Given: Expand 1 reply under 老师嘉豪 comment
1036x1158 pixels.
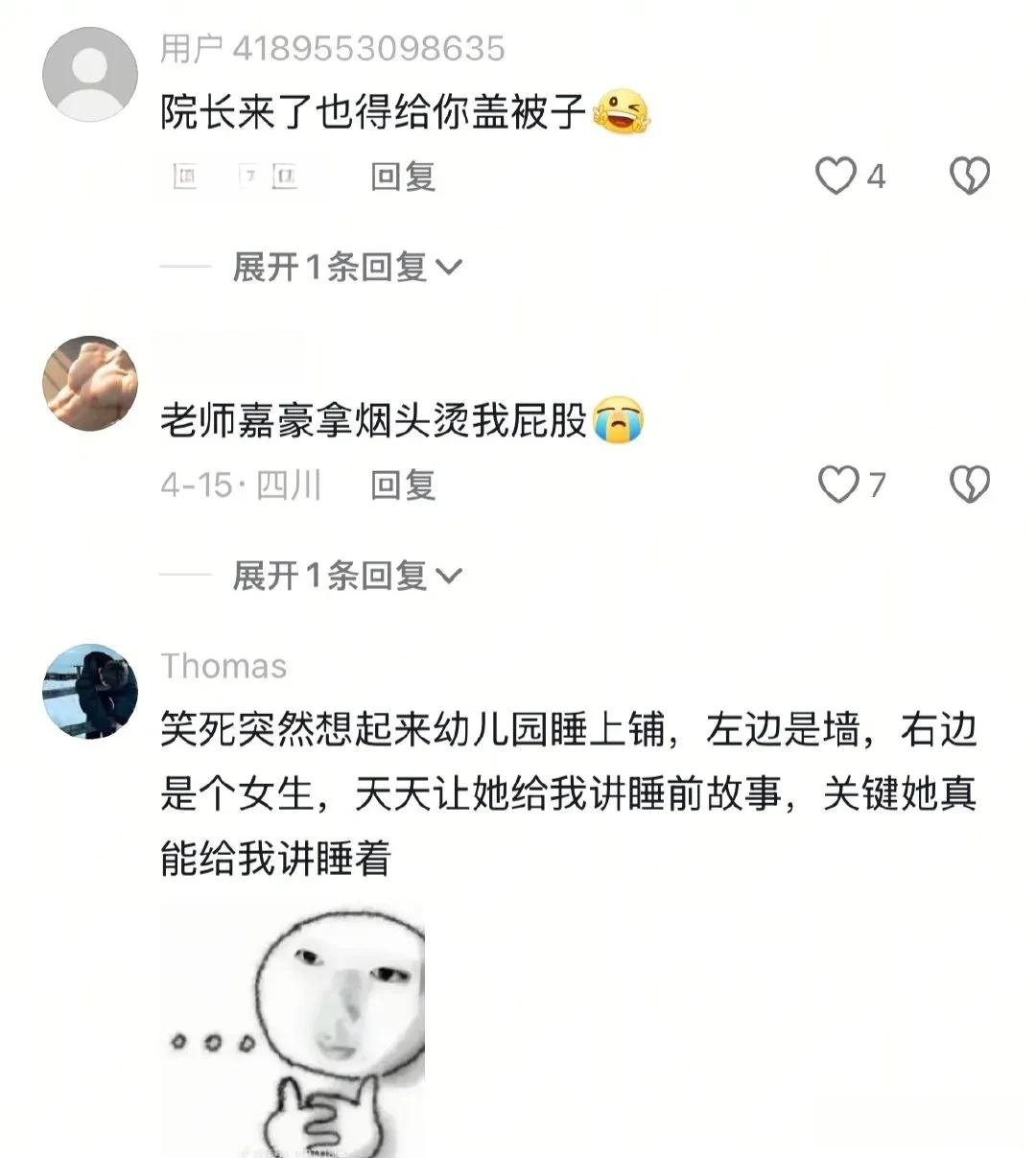Looking at the screenshot, I should click(x=346, y=576).
